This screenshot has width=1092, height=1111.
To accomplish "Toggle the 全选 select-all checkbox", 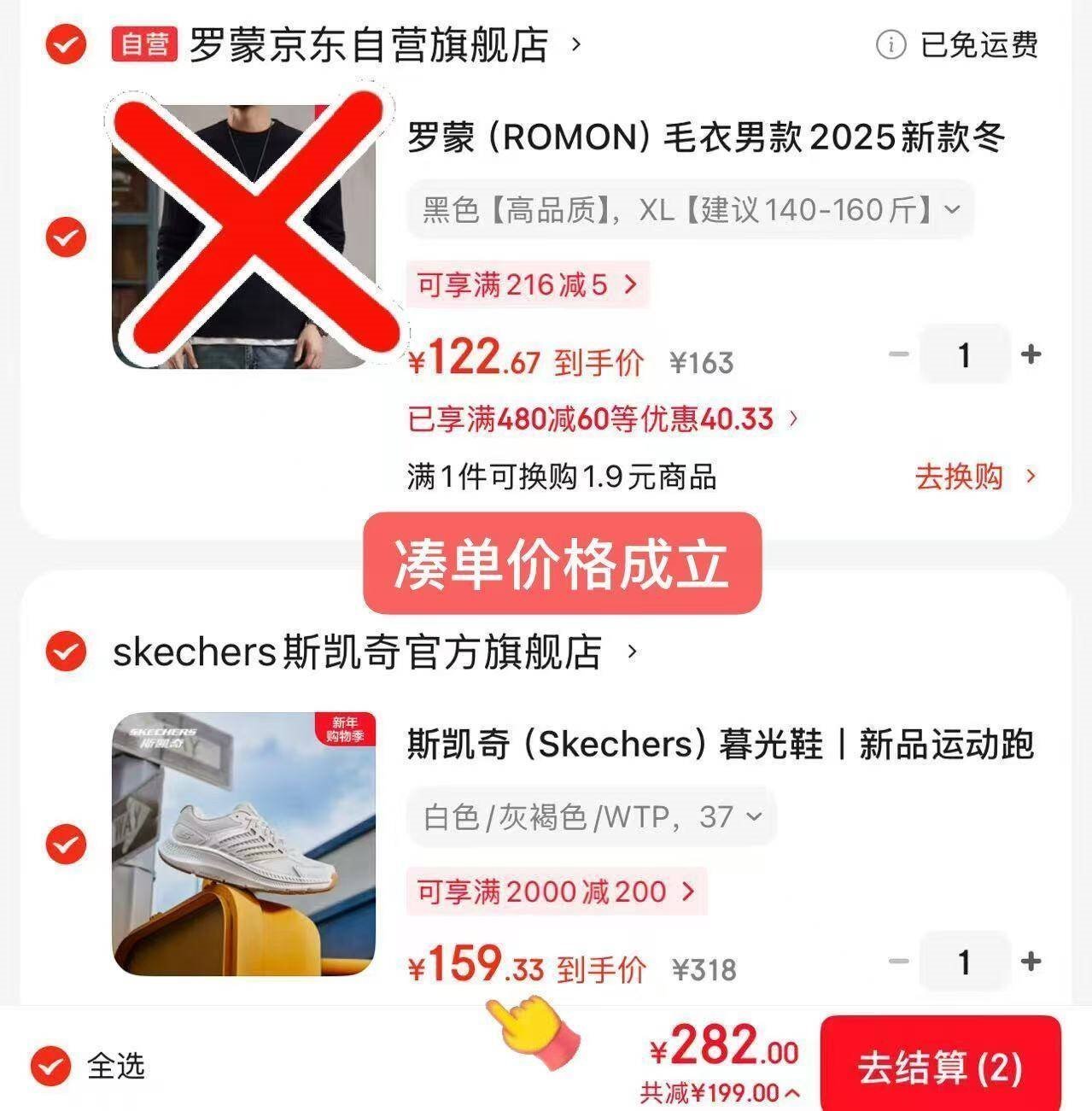I will 51,1066.
